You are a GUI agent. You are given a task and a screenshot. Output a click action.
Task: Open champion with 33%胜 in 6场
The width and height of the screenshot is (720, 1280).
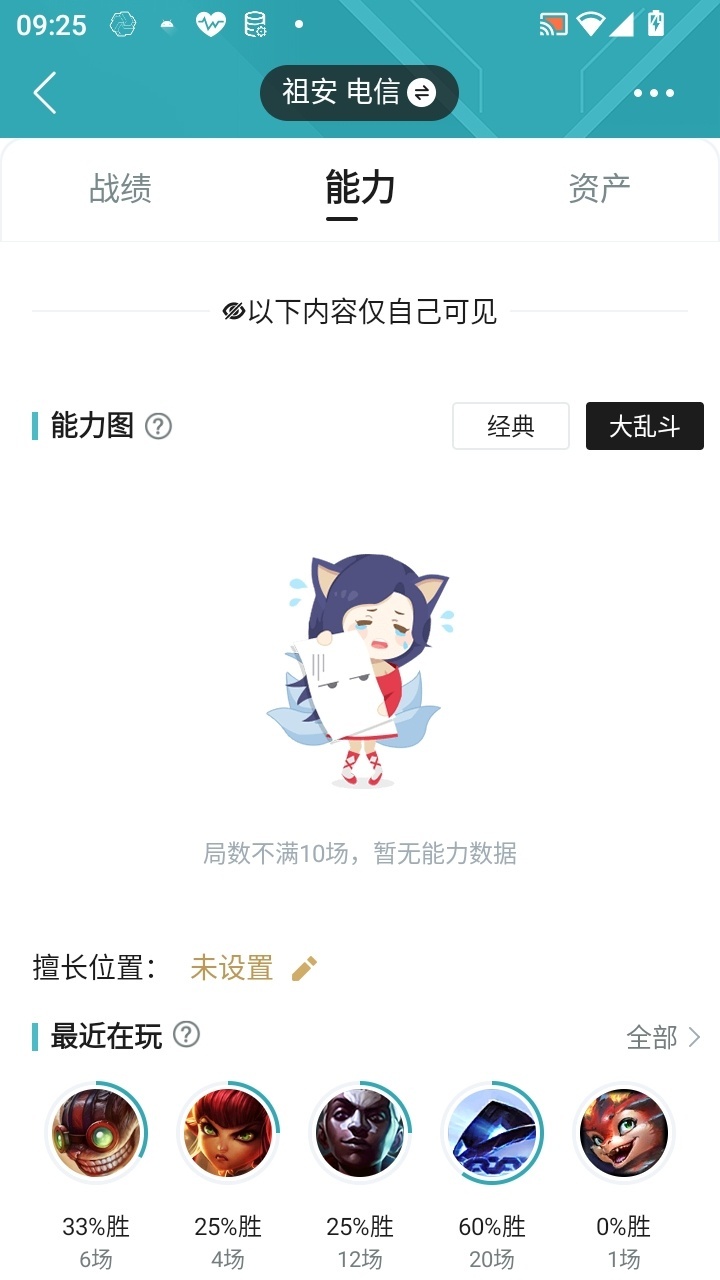coord(96,1133)
